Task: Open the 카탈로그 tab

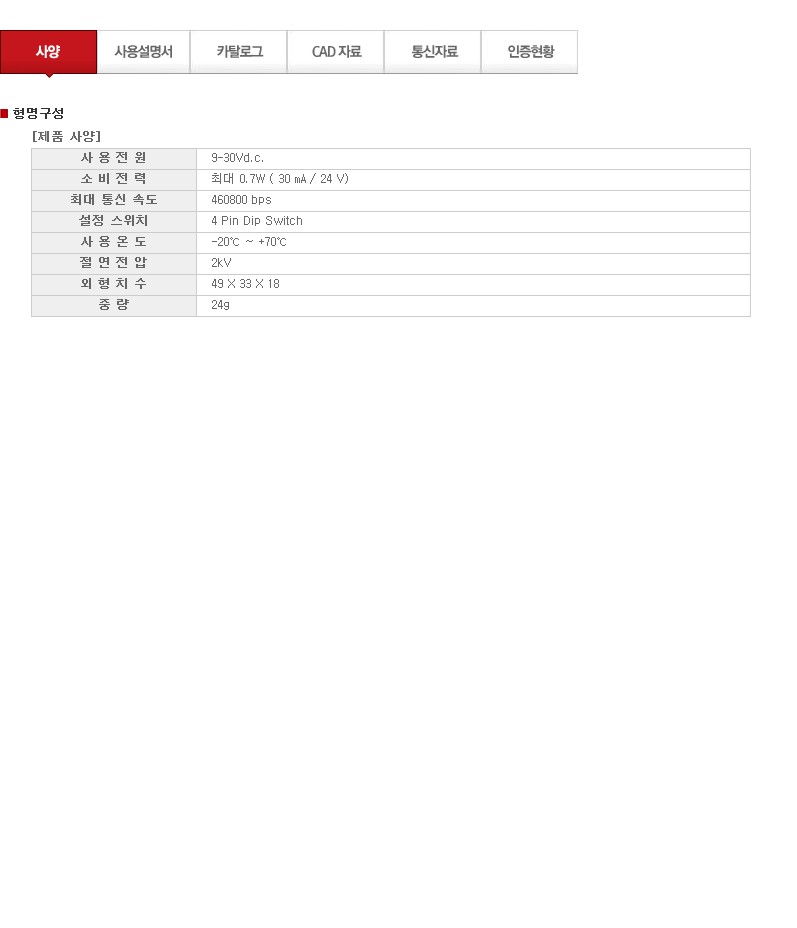Action: [239, 52]
